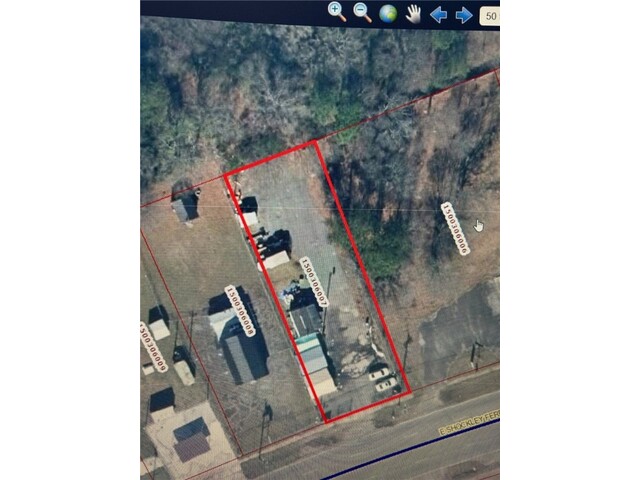Click the globe full extent icon

388,13
